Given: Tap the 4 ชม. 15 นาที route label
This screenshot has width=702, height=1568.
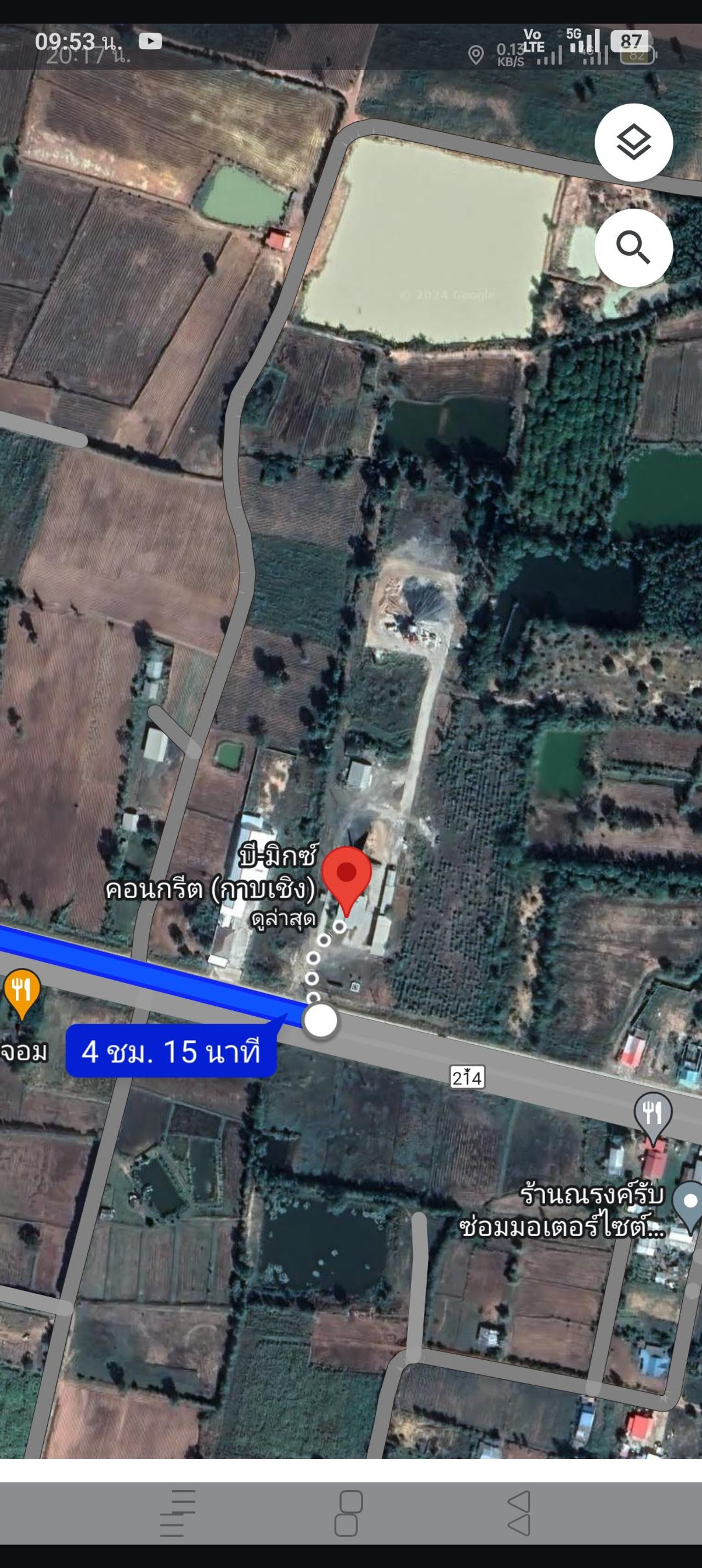Looking at the screenshot, I should coord(171,1051).
